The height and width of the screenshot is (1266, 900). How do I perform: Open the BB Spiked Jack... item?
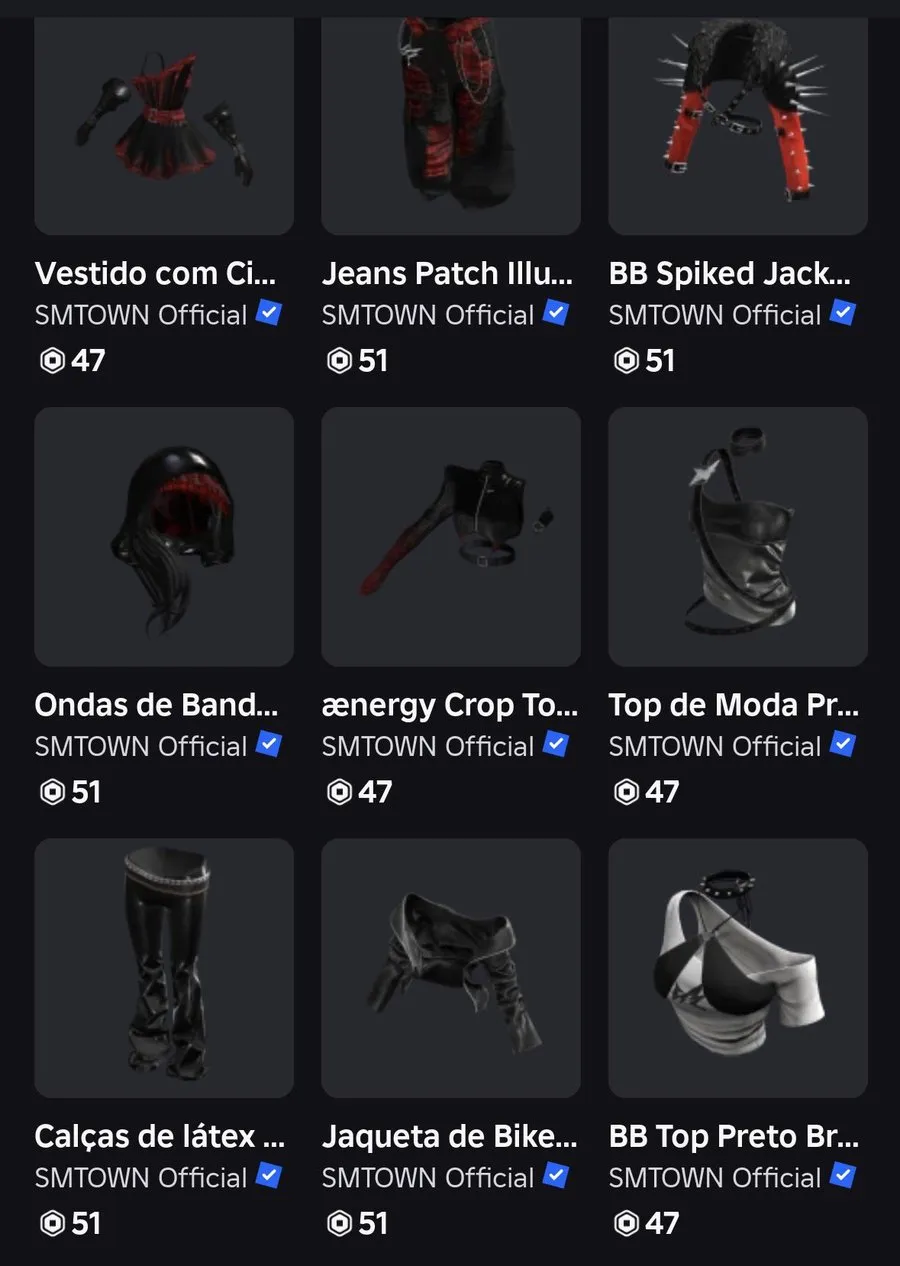738,125
